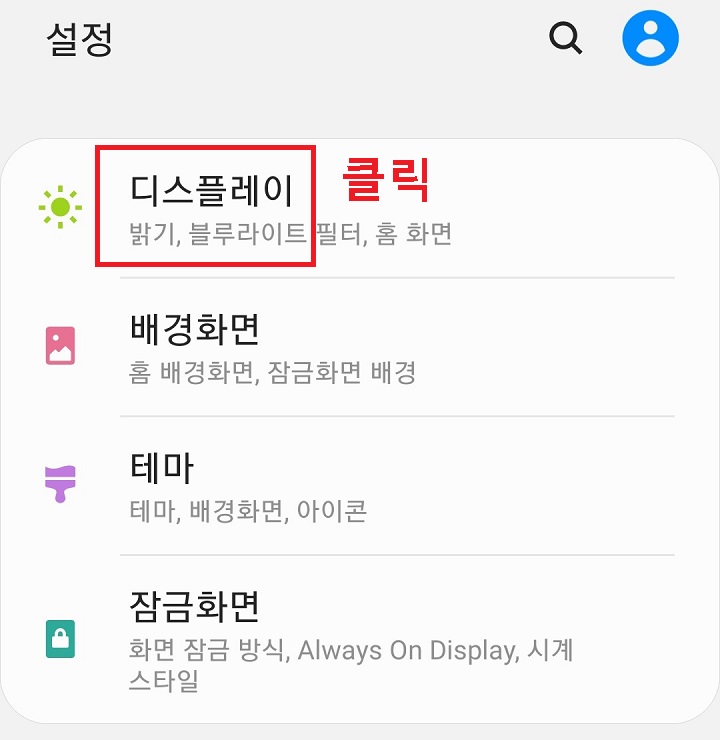Viewport: 720px width, 740px height.
Task: Select the Display brightness sun icon
Action: [x=62, y=207]
